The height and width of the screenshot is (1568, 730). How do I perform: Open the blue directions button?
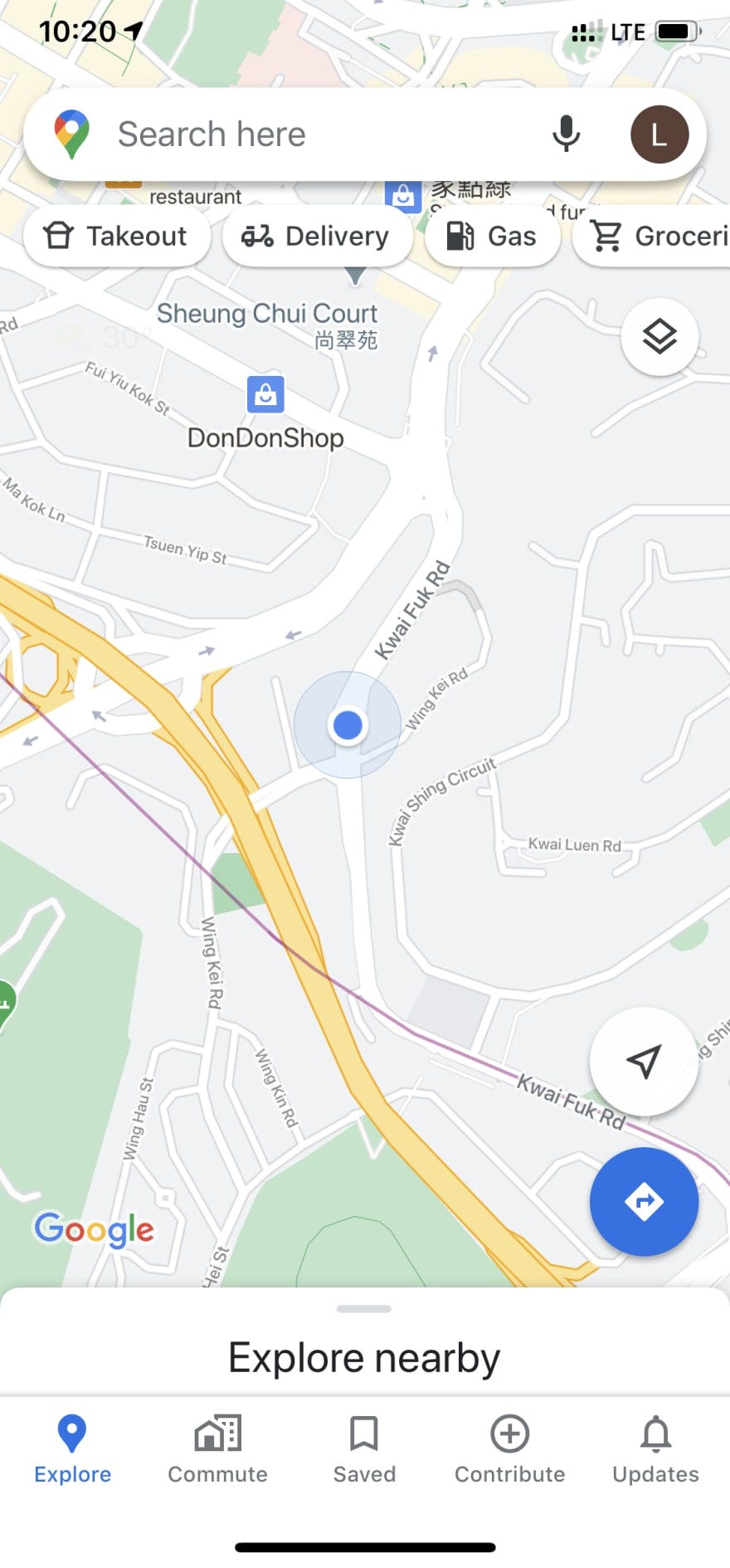point(644,1201)
